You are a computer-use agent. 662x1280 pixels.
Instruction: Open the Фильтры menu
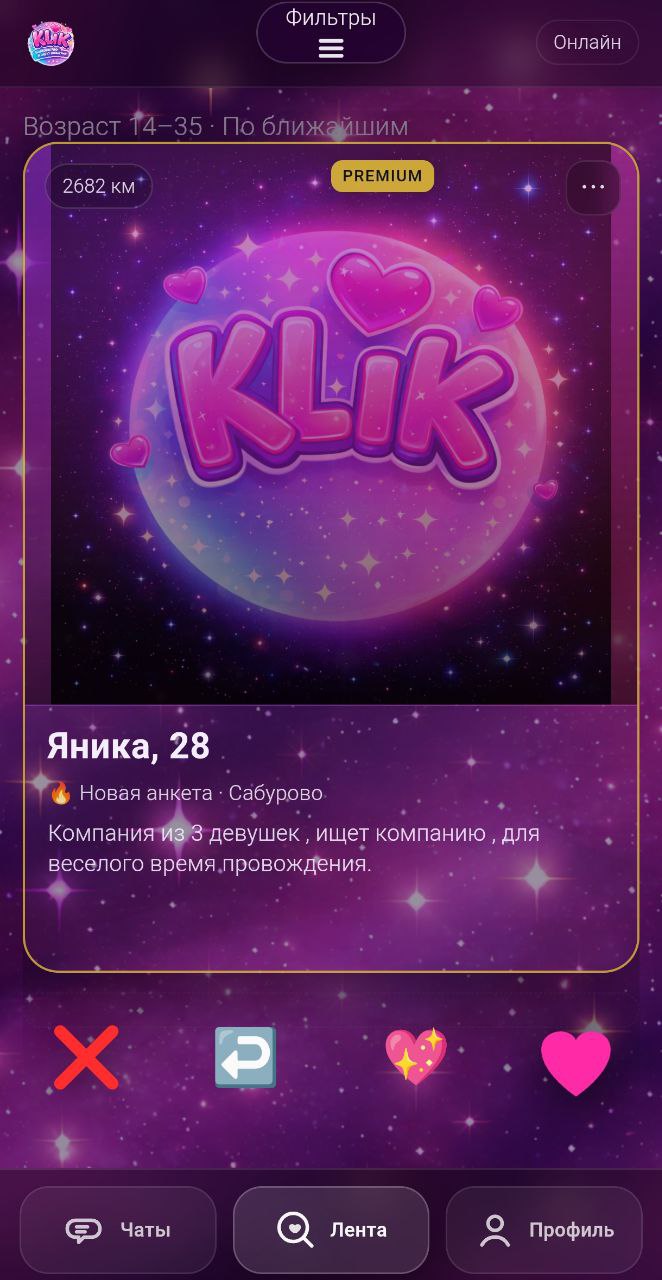click(331, 33)
